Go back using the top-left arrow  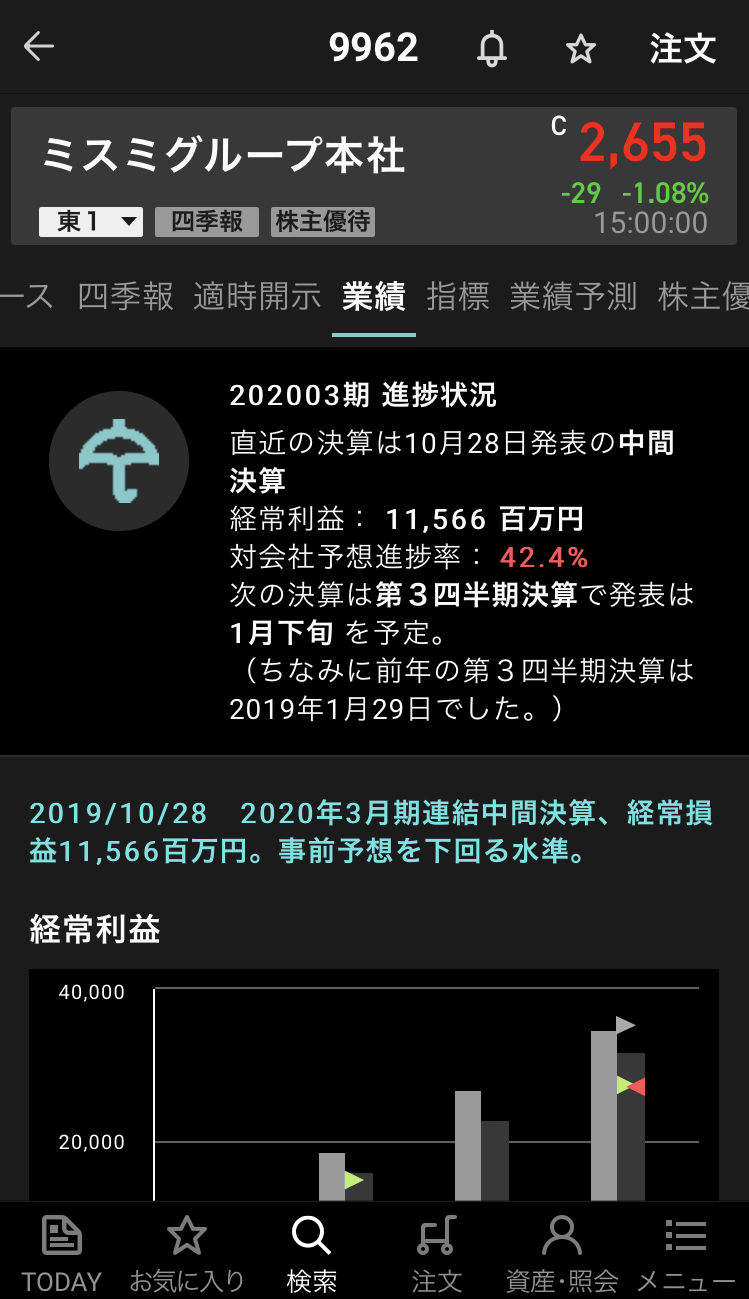tap(39, 47)
